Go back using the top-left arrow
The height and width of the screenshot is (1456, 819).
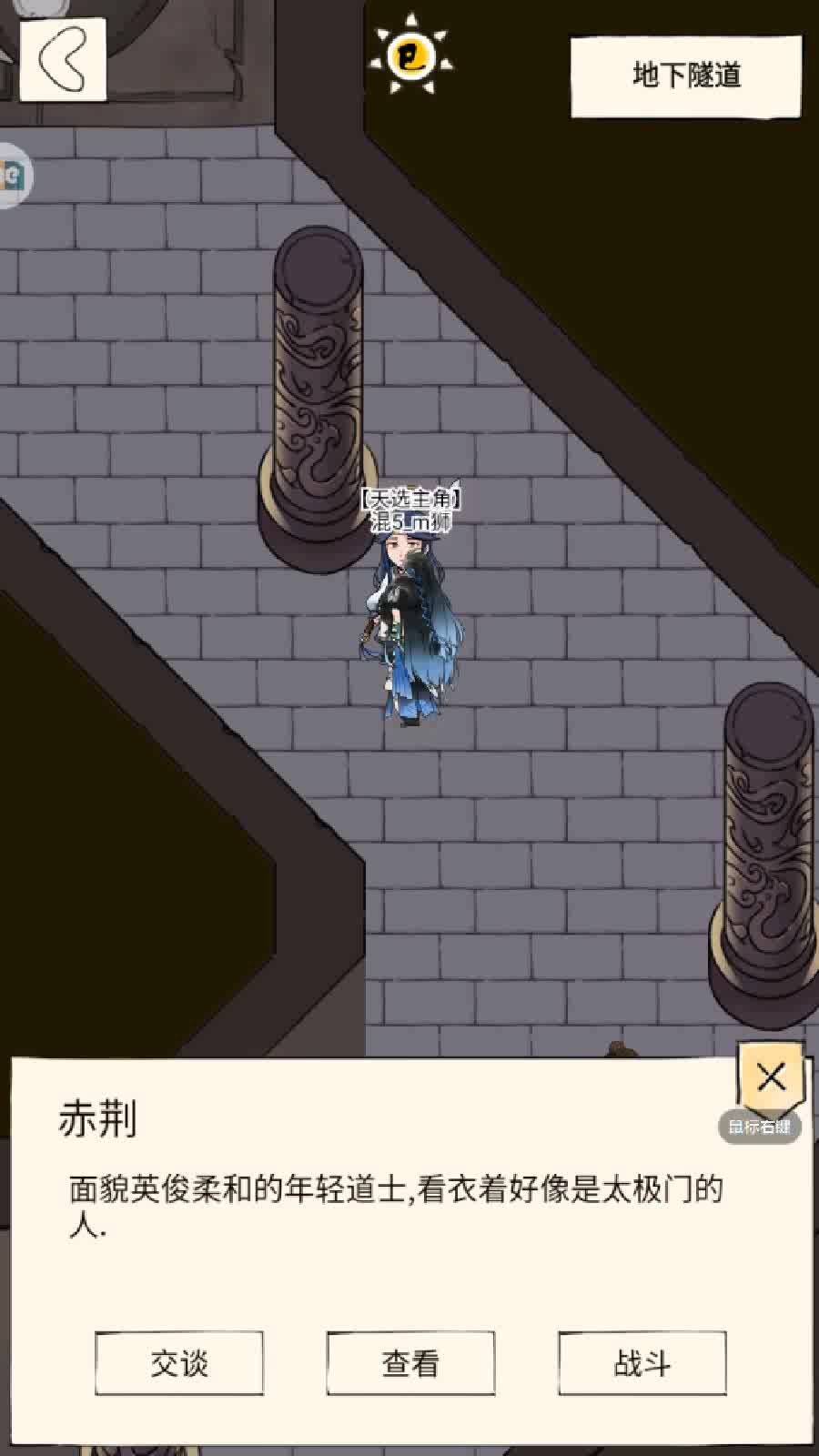63,59
